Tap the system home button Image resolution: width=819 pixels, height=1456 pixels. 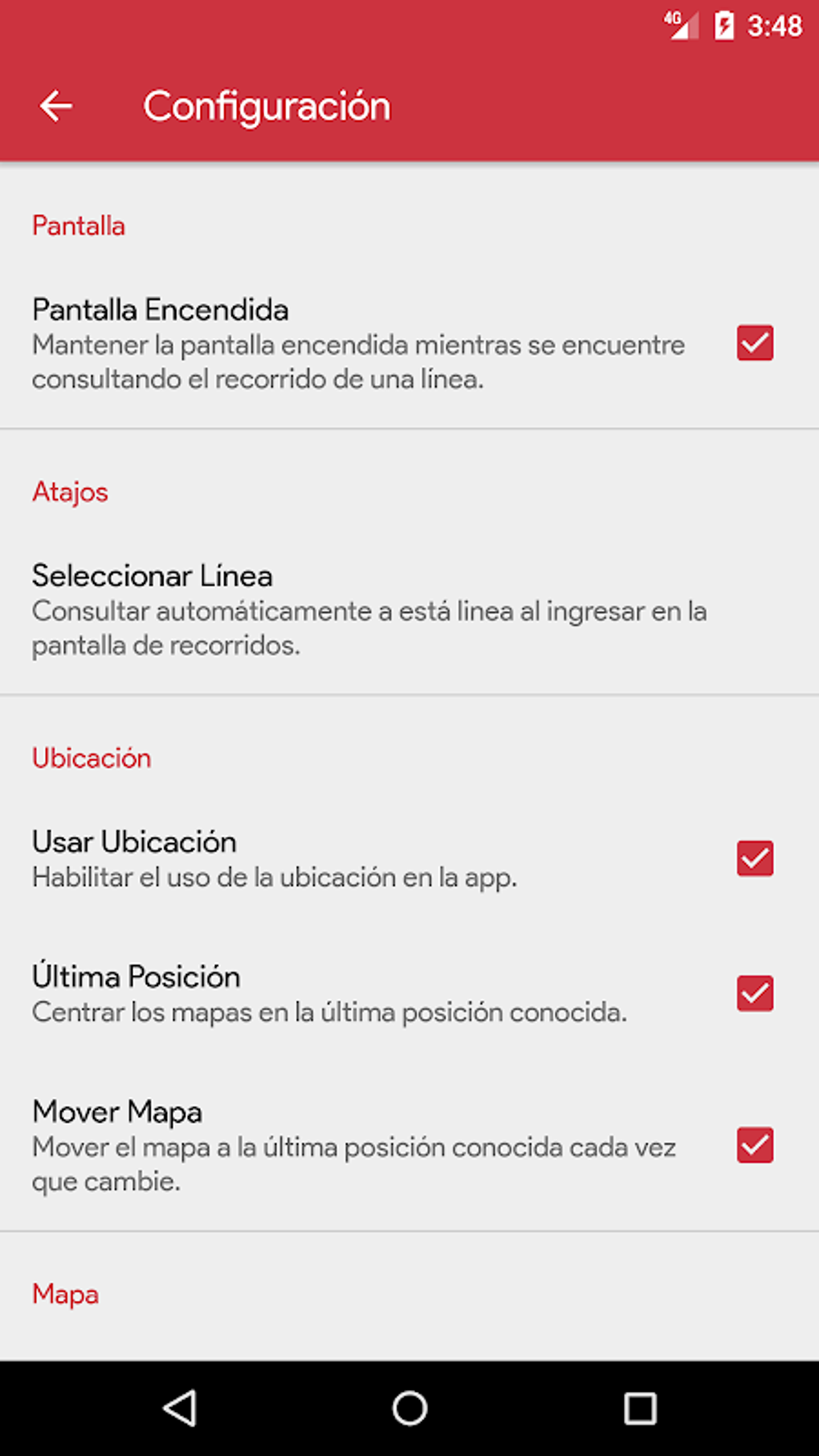point(409,1408)
